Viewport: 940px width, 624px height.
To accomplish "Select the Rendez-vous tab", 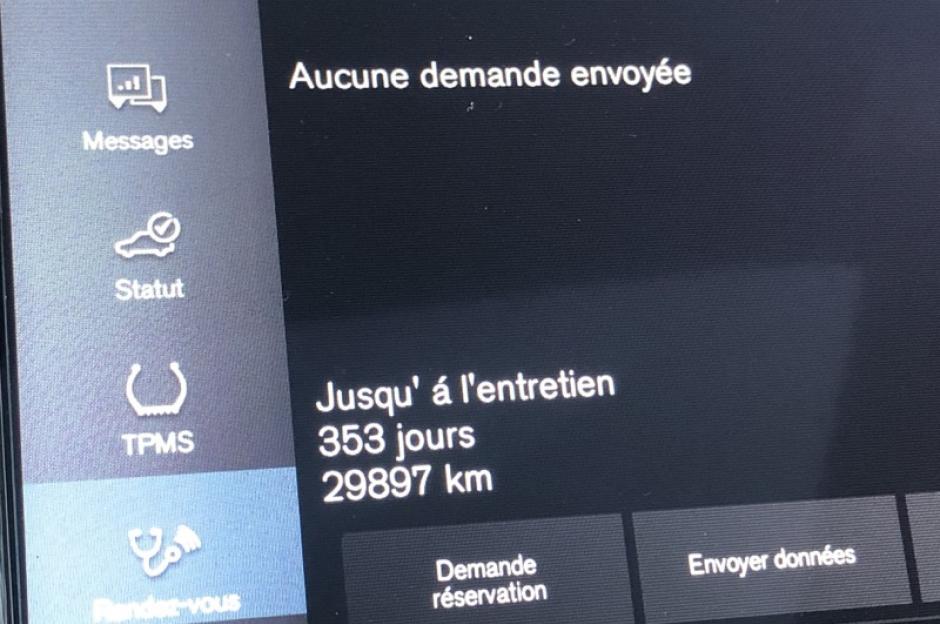I will tap(163, 565).
